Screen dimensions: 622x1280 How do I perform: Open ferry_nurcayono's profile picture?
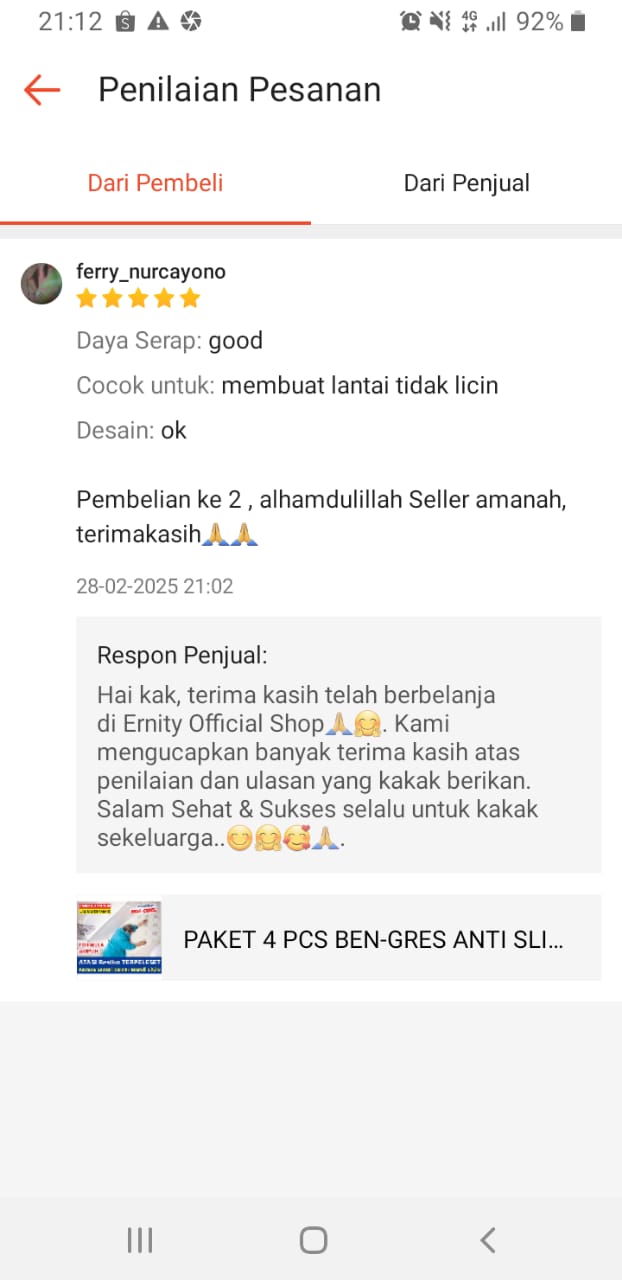pyautogui.click(x=42, y=285)
